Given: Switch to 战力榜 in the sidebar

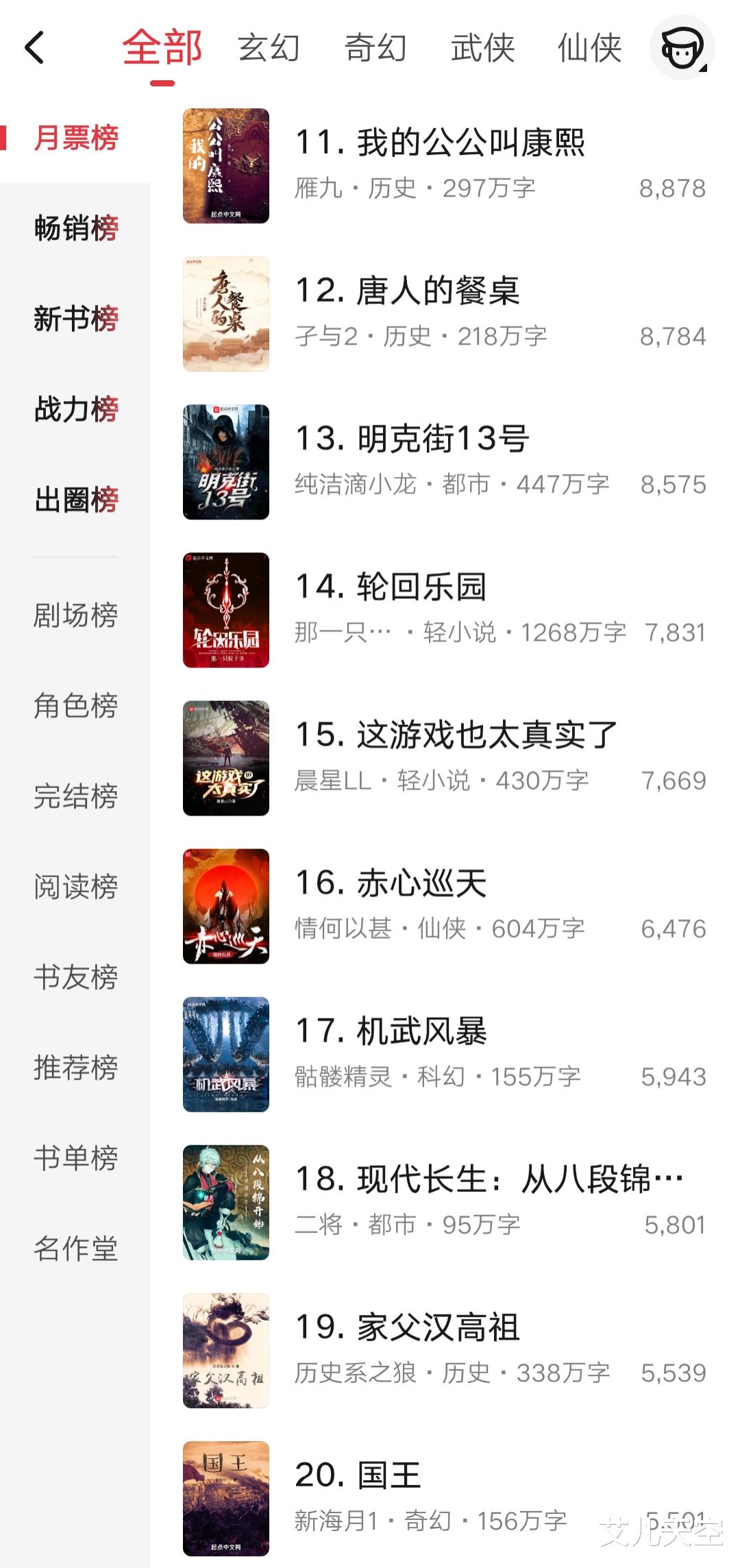Looking at the screenshot, I should pos(76,409).
